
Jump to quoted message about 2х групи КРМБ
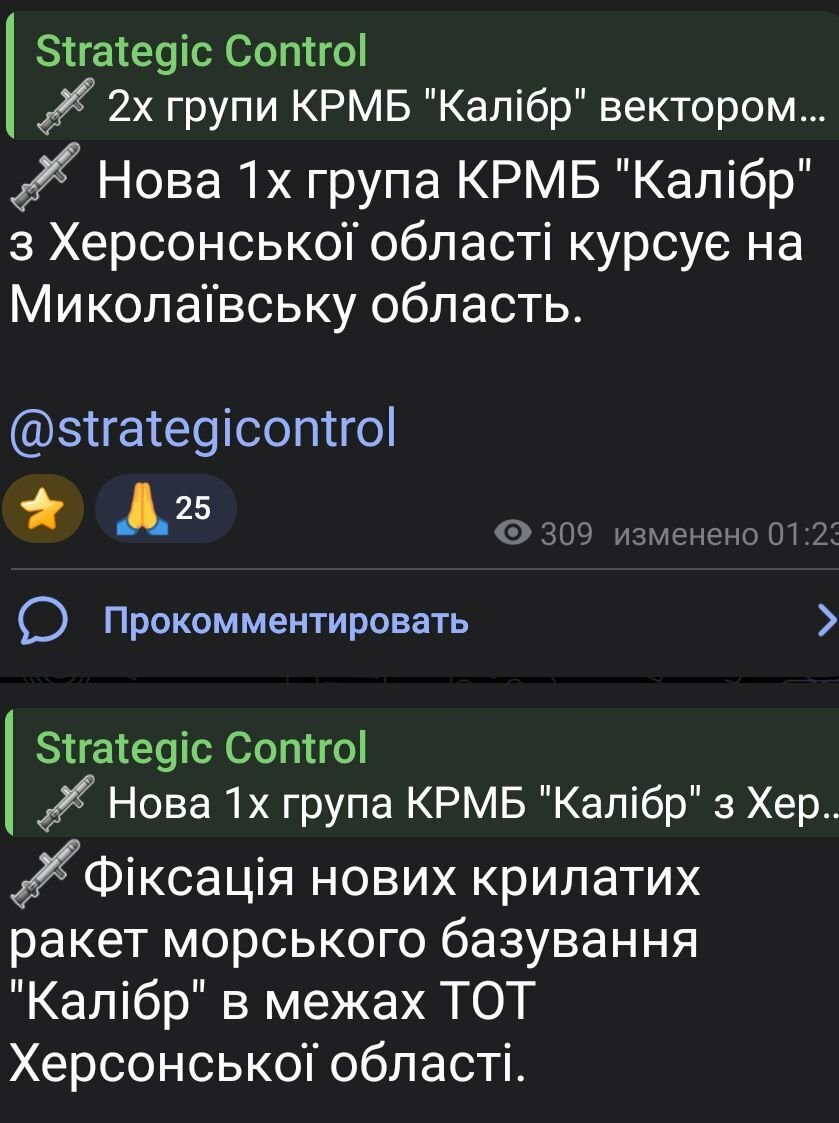(x=420, y=78)
